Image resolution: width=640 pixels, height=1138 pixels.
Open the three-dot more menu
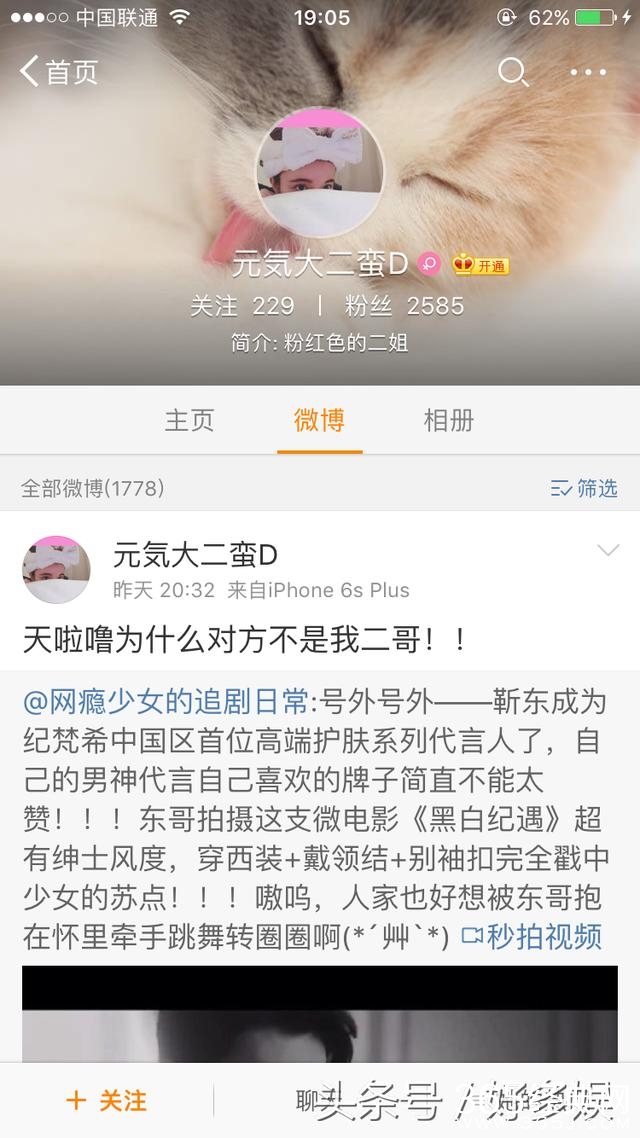click(x=588, y=72)
